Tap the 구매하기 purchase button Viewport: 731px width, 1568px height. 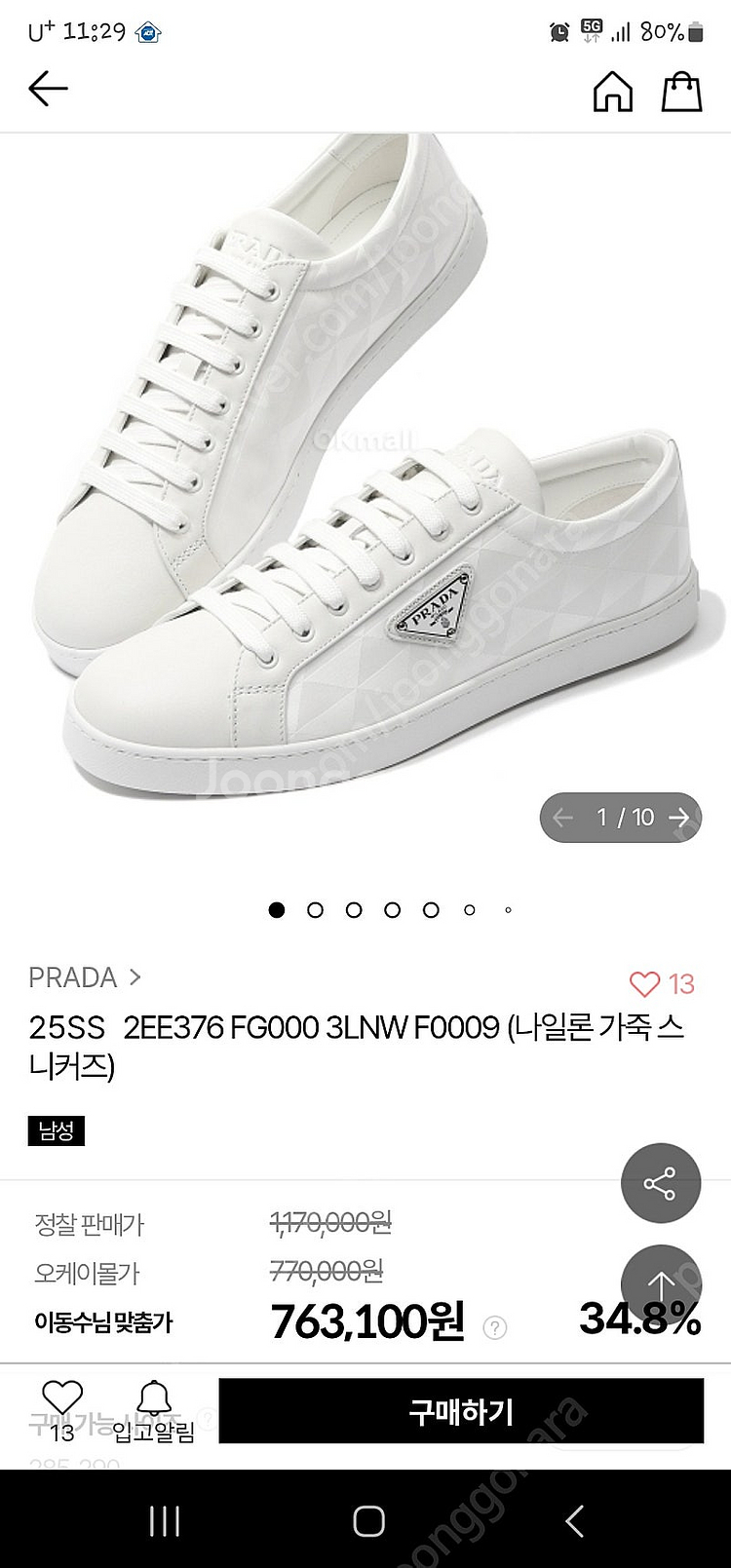461,1410
